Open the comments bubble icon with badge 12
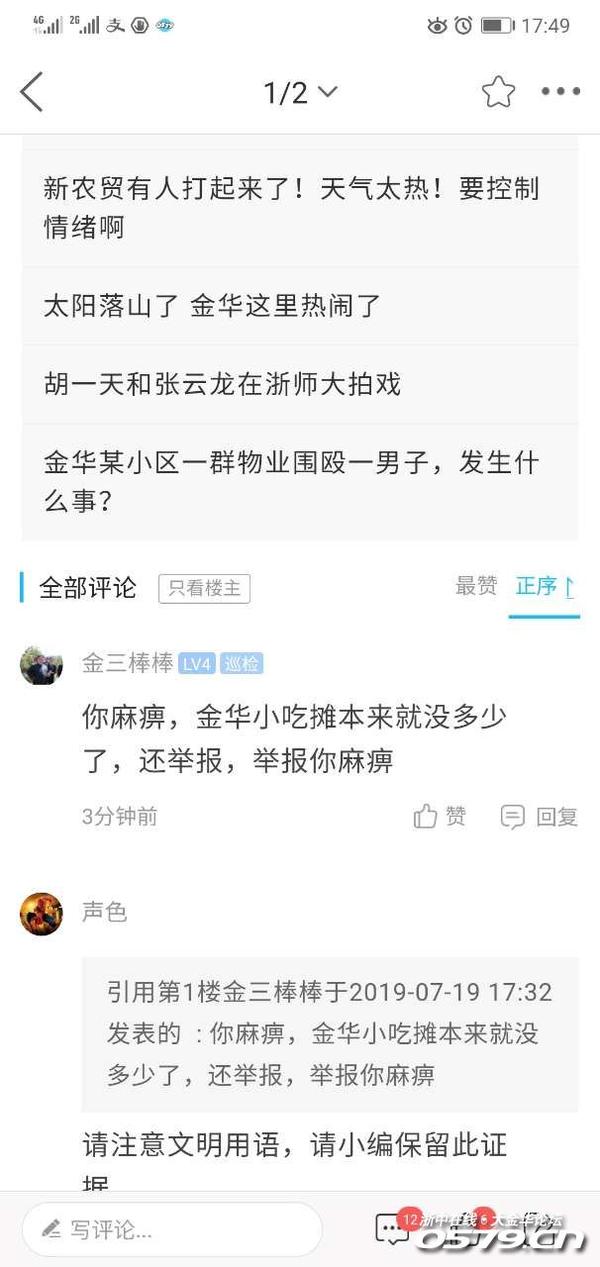 click(392, 1229)
